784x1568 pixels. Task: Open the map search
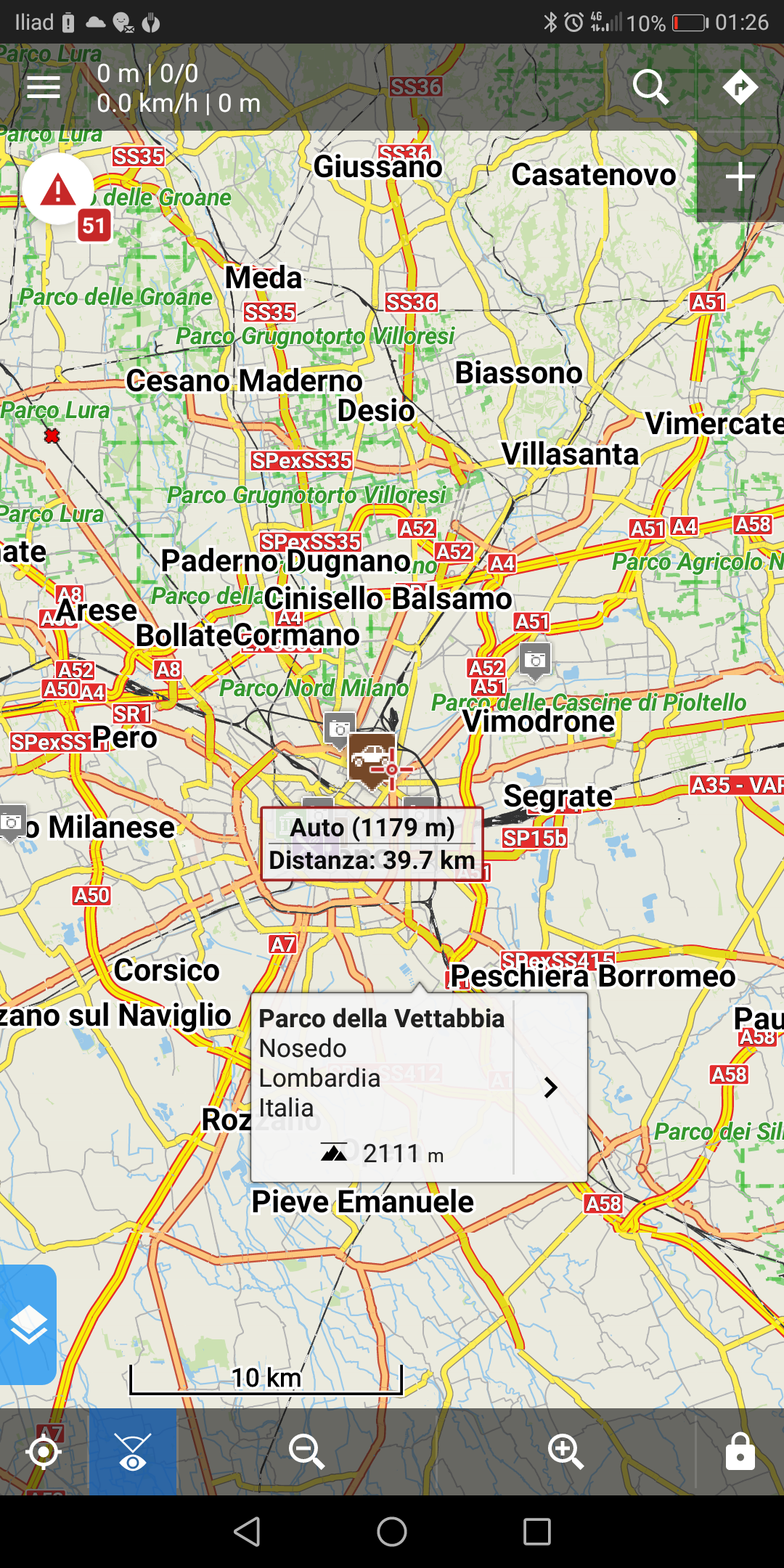click(x=650, y=87)
